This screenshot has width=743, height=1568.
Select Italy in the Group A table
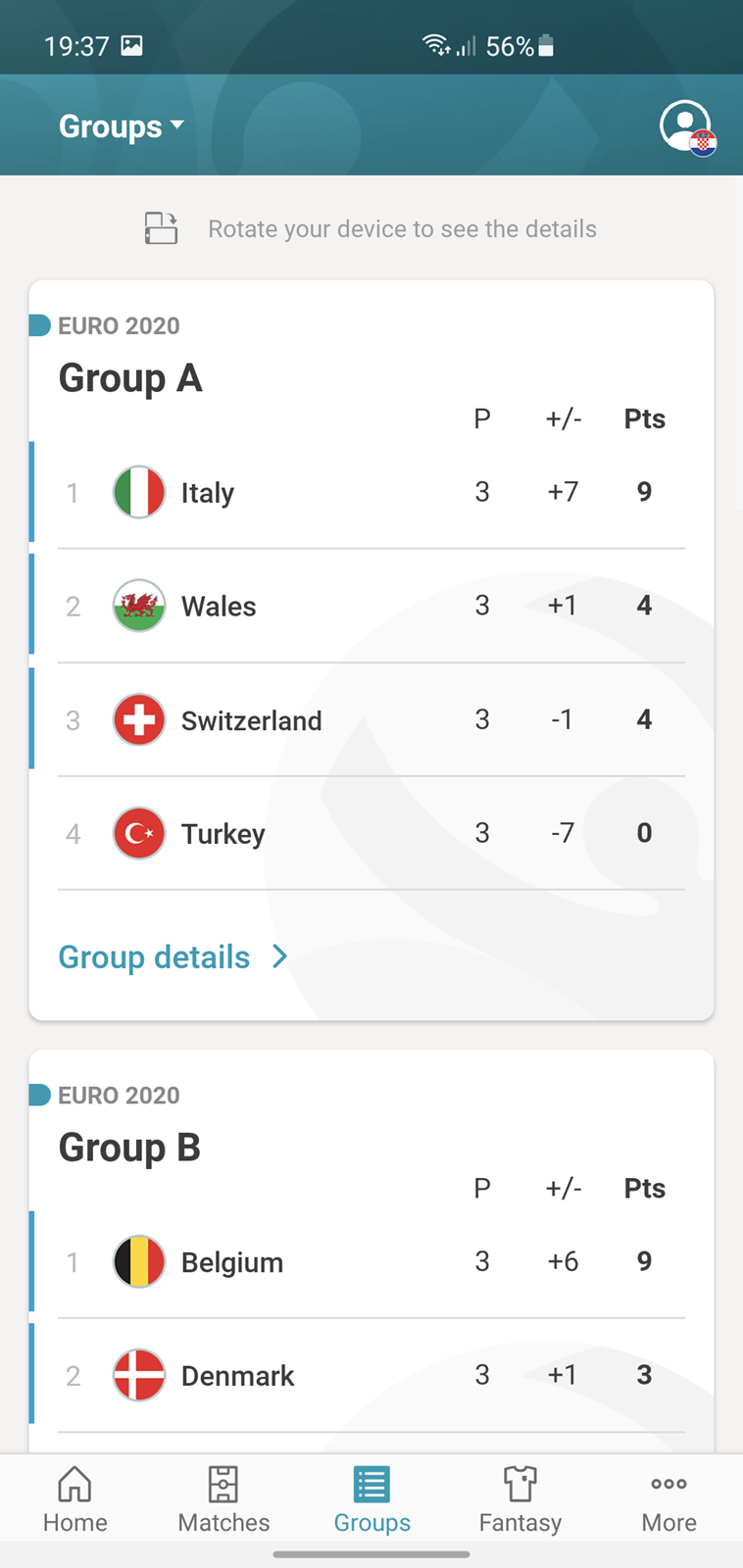pos(371,492)
